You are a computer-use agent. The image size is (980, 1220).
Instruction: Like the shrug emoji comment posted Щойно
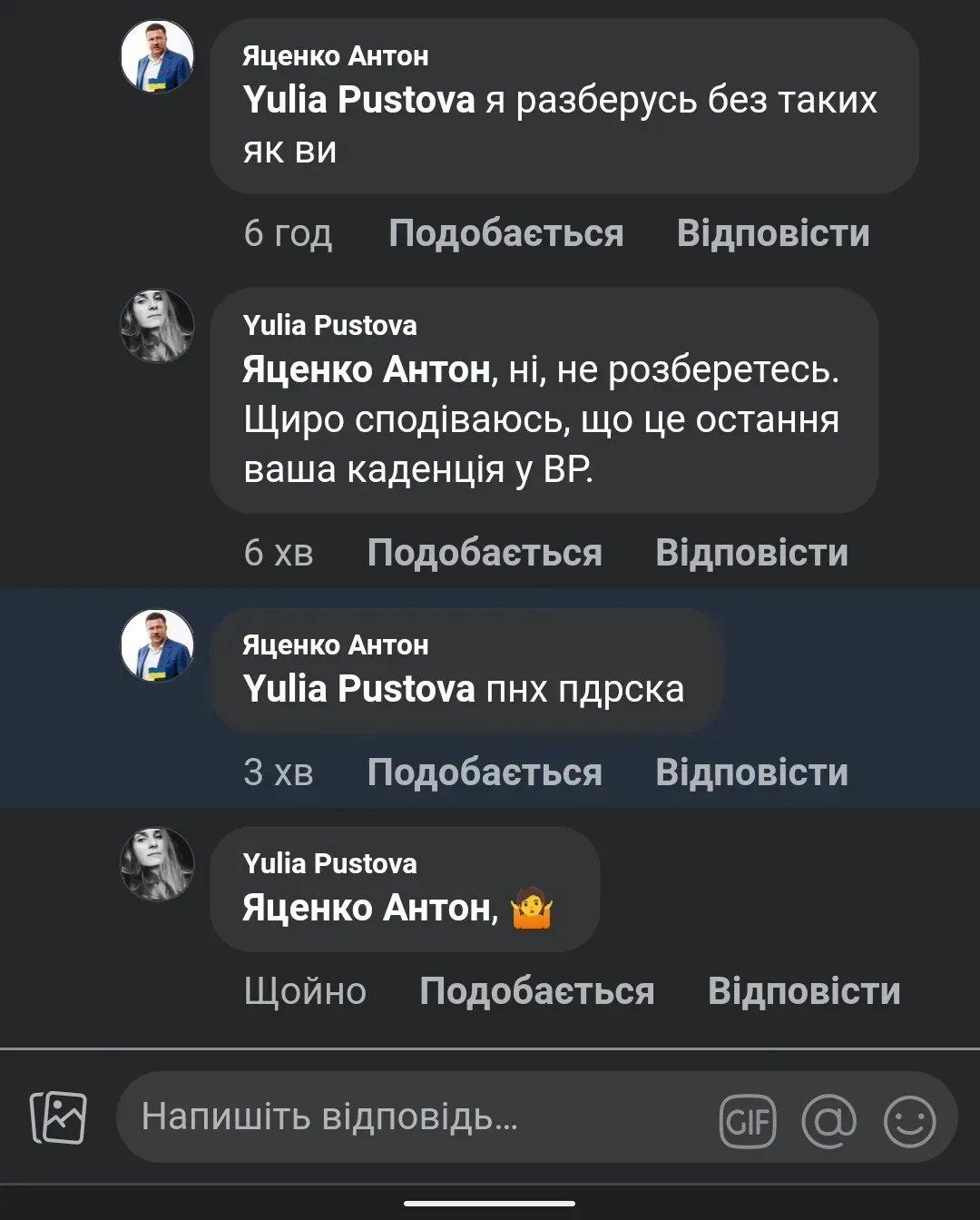coord(536,992)
